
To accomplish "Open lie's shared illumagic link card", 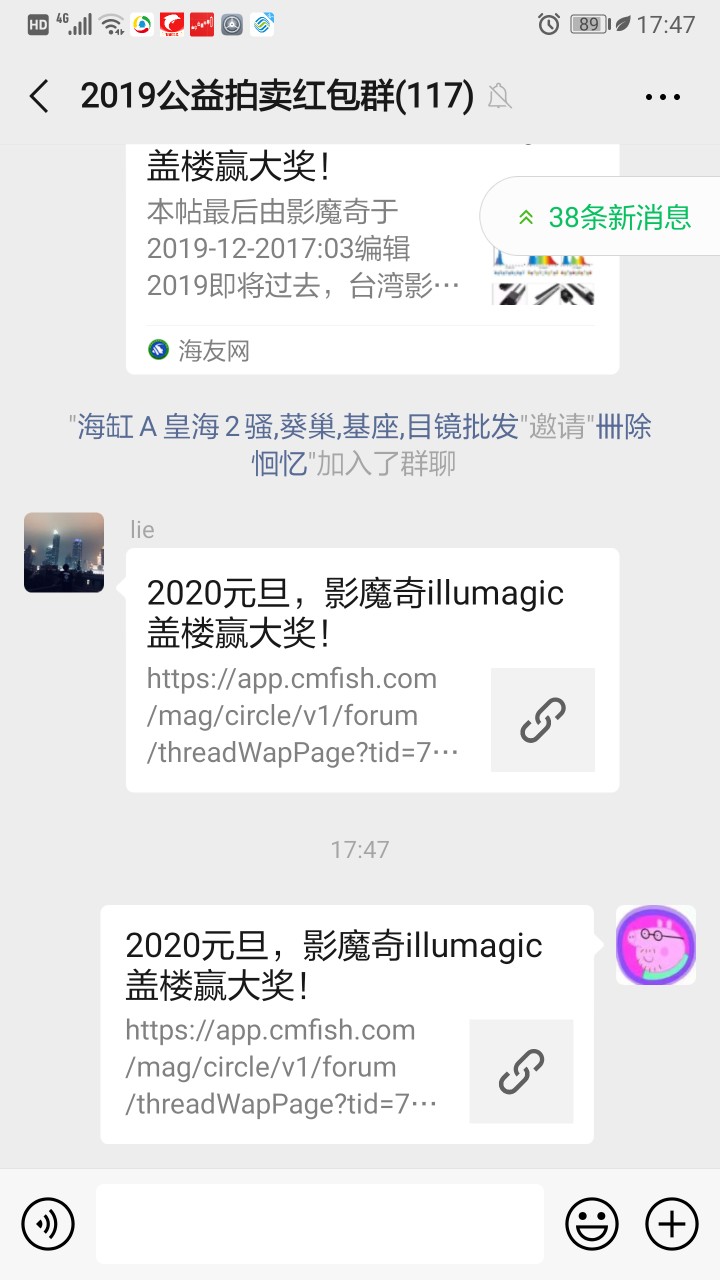I will (x=372, y=670).
